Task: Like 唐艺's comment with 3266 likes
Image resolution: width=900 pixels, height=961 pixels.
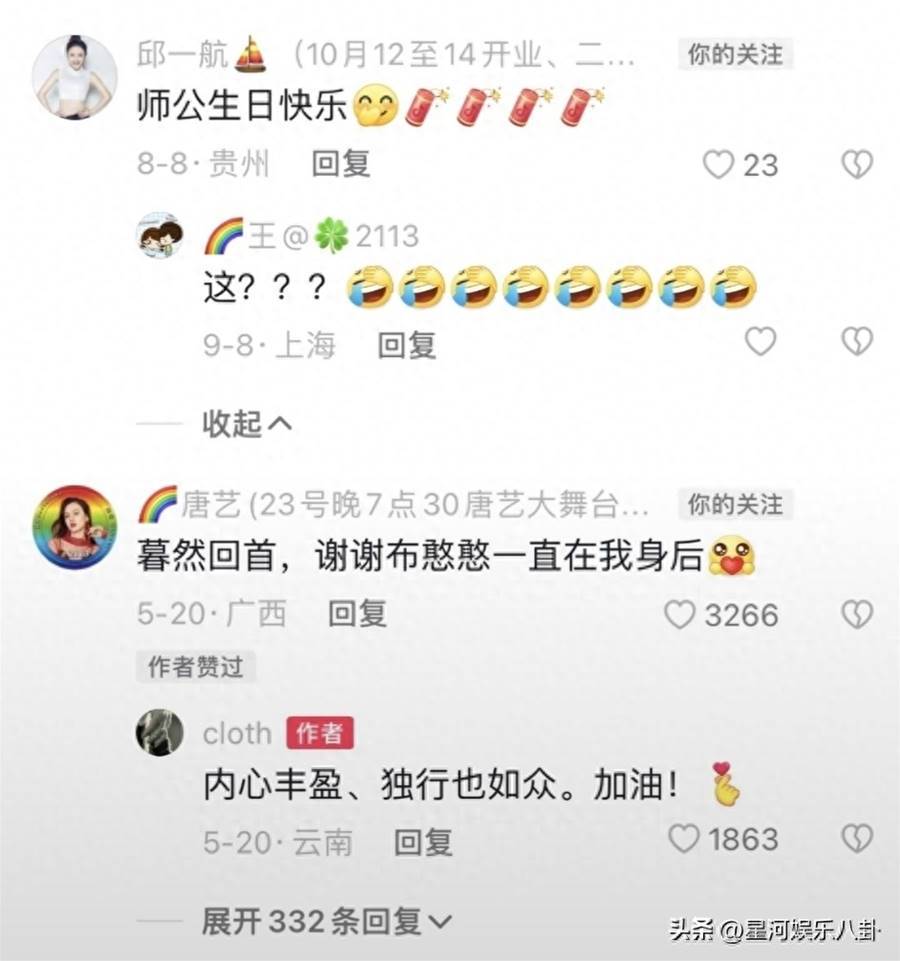Action: click(680, 615)
